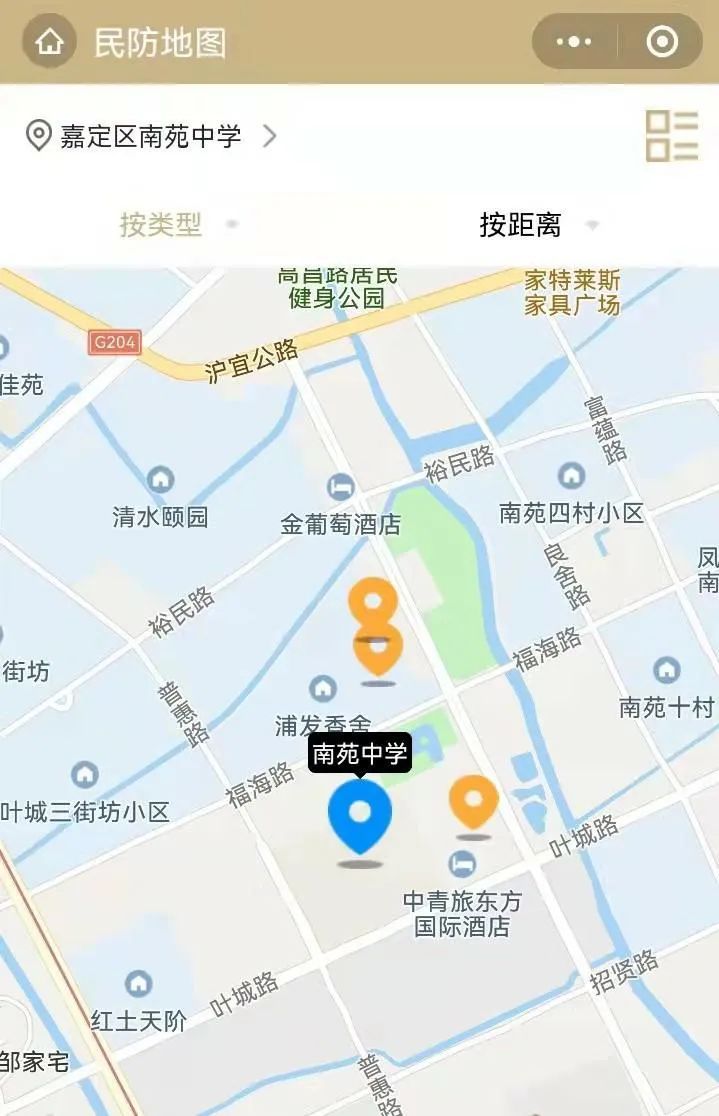
Task: Switch to the list view
Action: 671,136
